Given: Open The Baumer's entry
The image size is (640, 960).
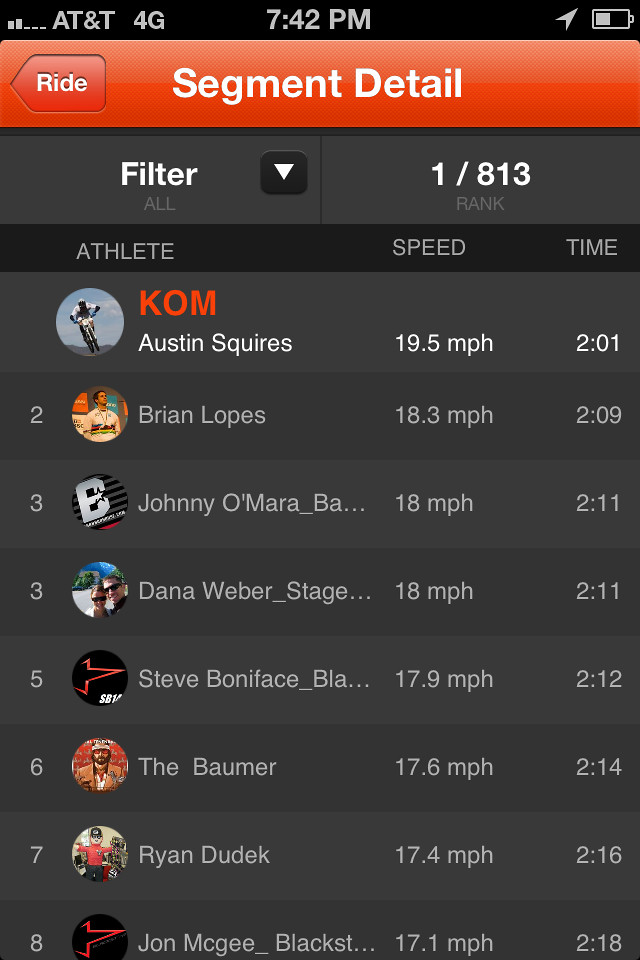Looking at the screenshot, I should tap(320, 767).
